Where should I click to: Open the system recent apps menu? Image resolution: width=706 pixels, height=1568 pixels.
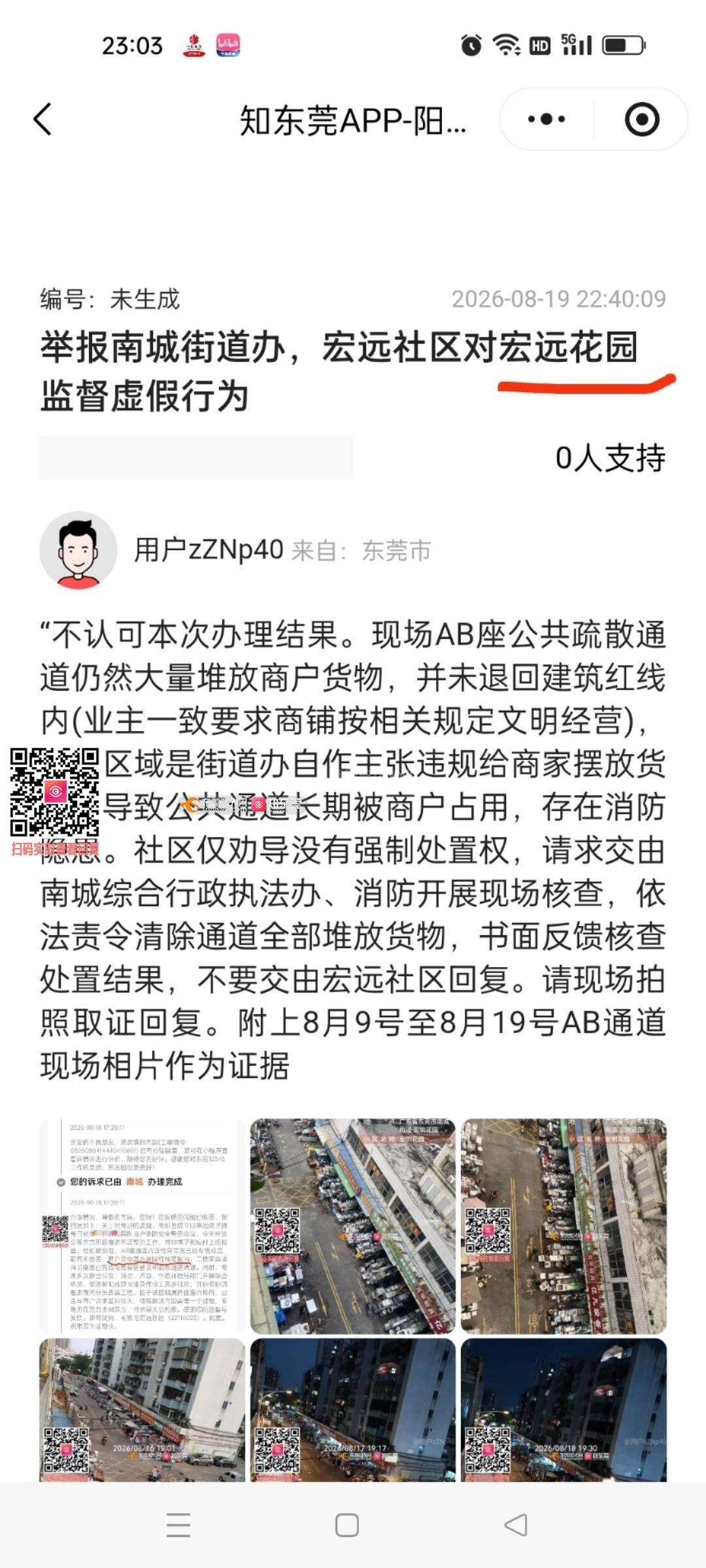tap(178, 1526)
